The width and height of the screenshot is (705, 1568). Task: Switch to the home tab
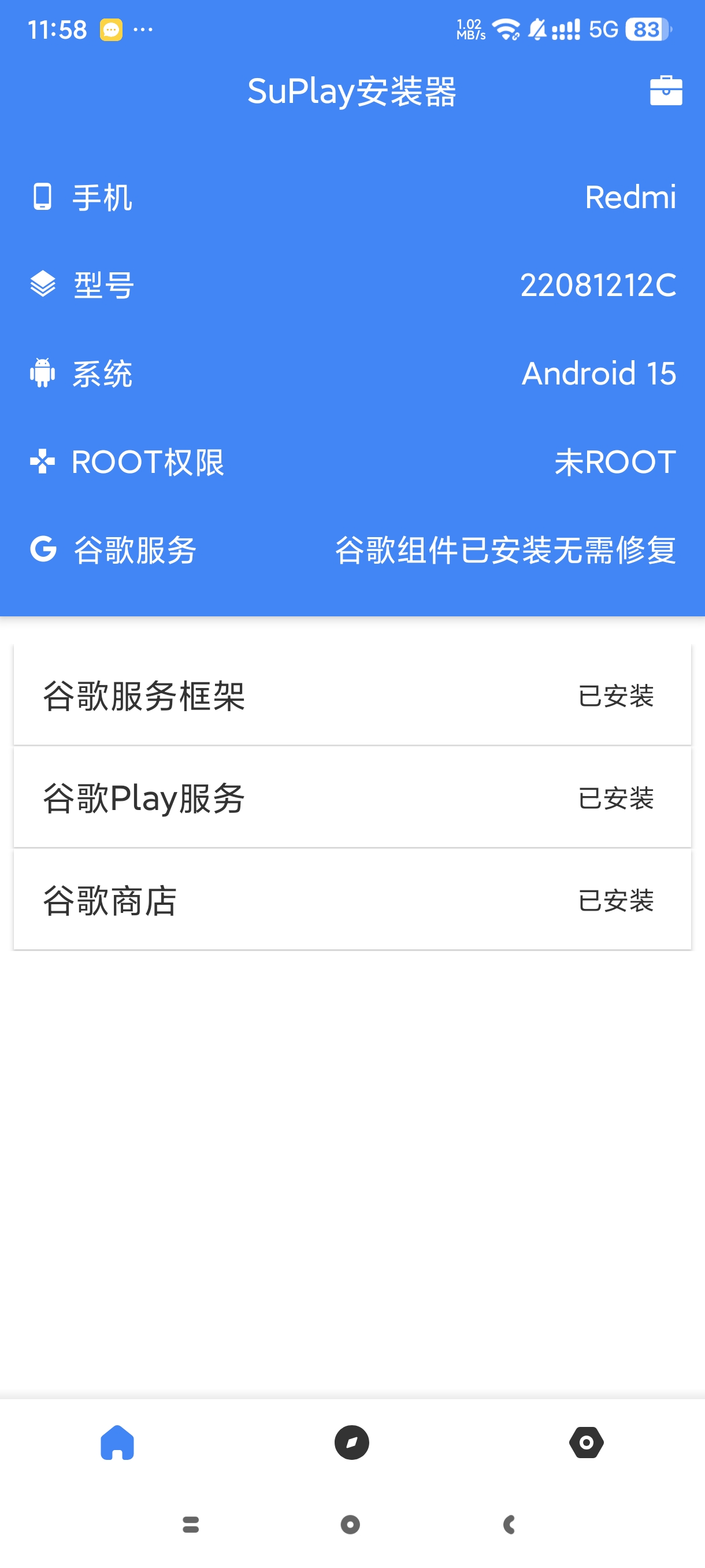point(117,1442)
